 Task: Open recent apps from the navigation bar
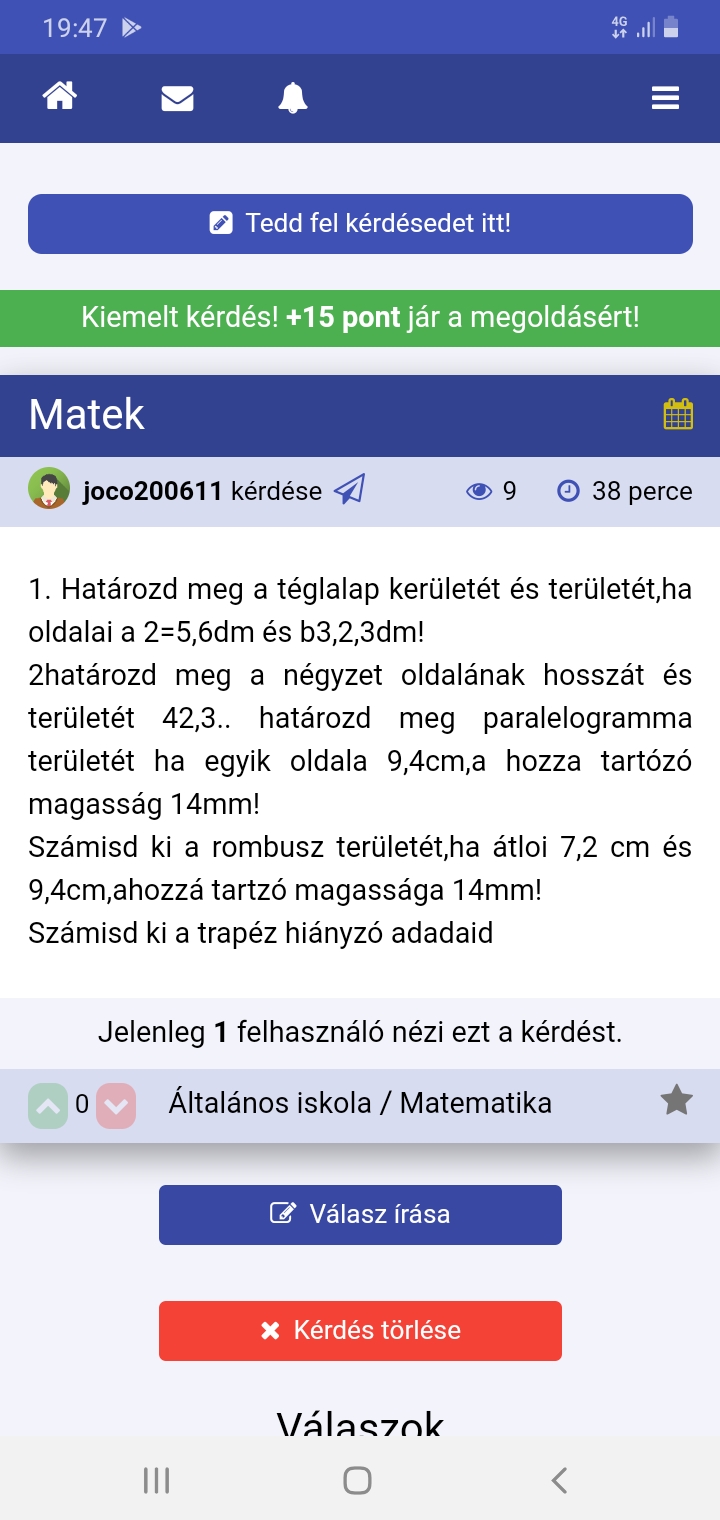[156, 1480]
